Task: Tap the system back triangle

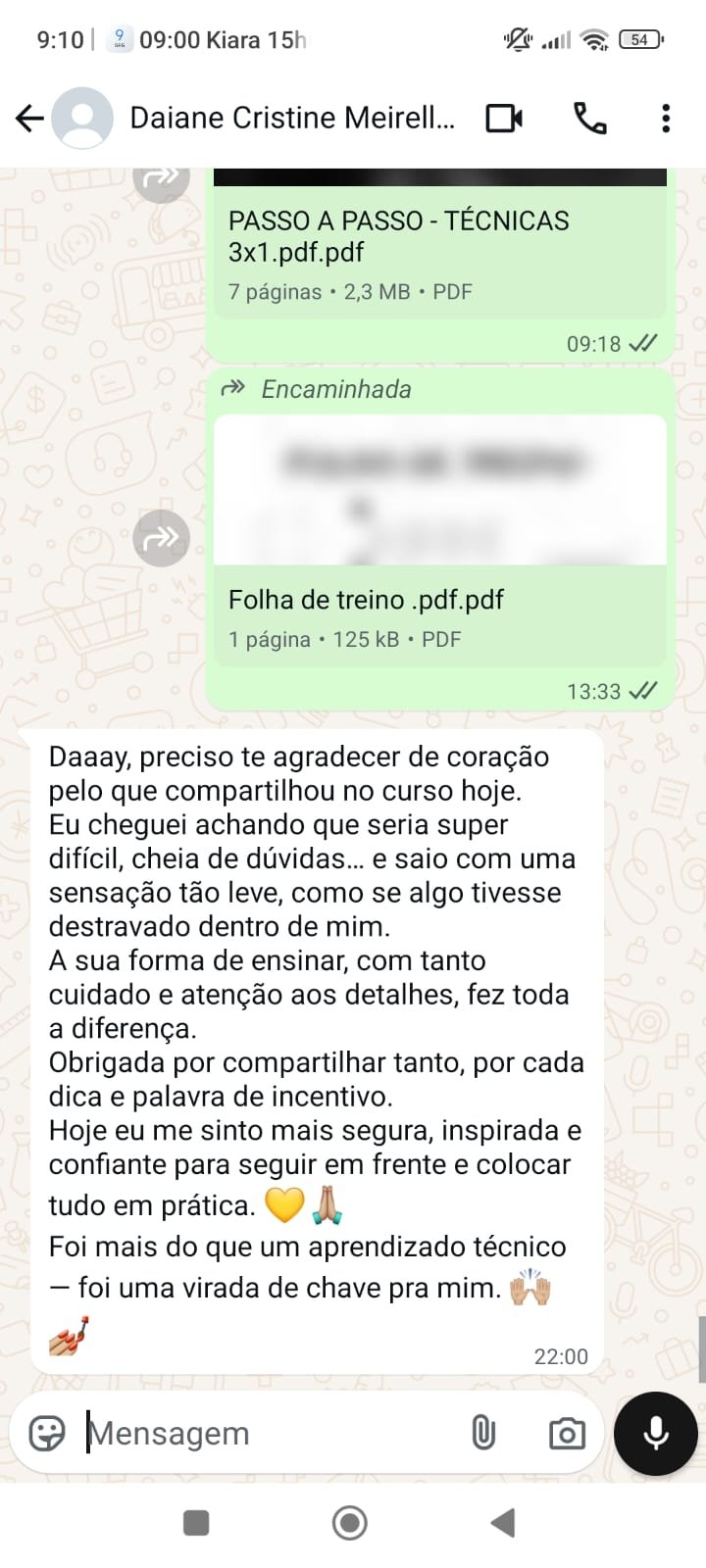Action: [x=503, y=1522]
